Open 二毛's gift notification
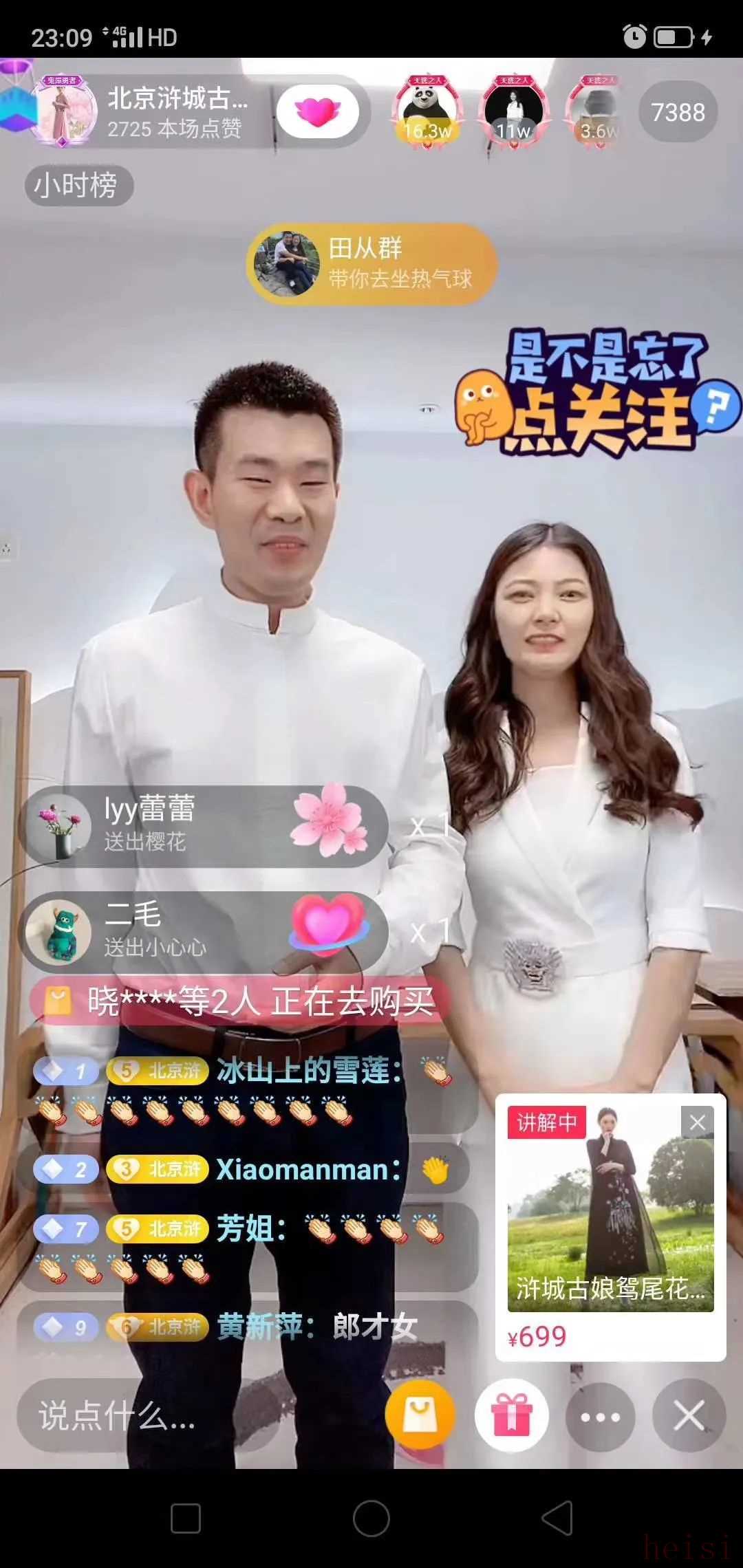The image size is (743, 1568). tap(203, 932)
